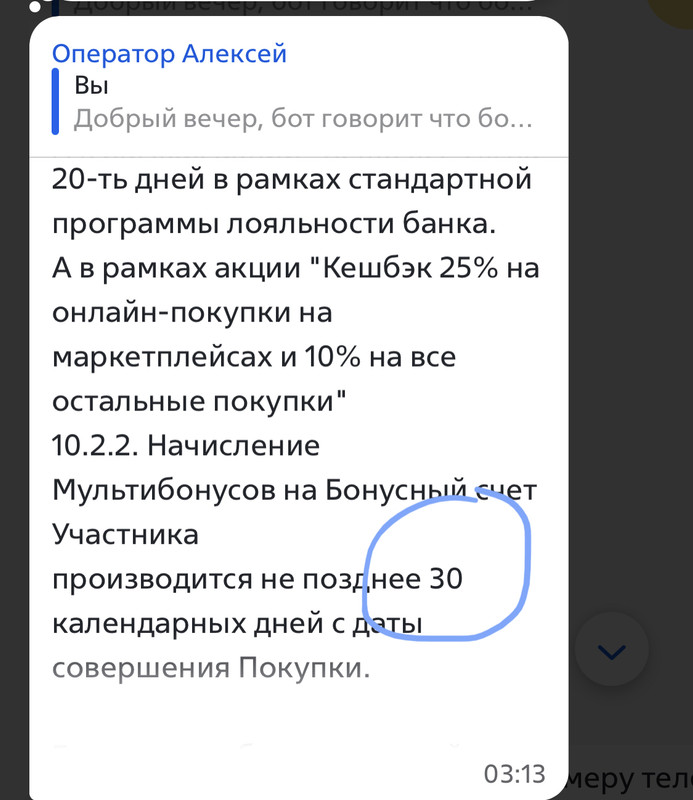Jump to latest messages with down chevron
Screen dimensions: 693x800
[611, 651]
